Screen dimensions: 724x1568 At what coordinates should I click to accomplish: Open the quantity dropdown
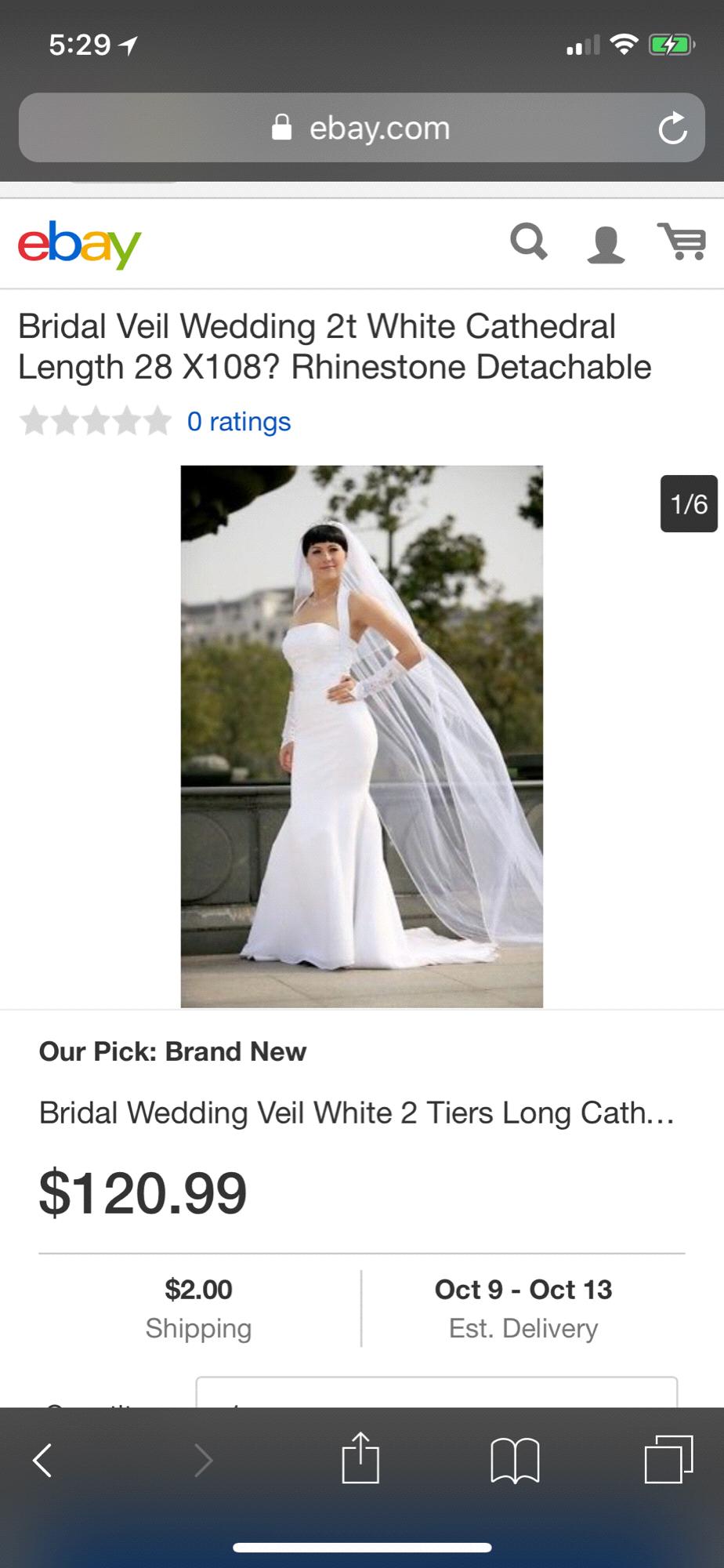(436, 1394)
